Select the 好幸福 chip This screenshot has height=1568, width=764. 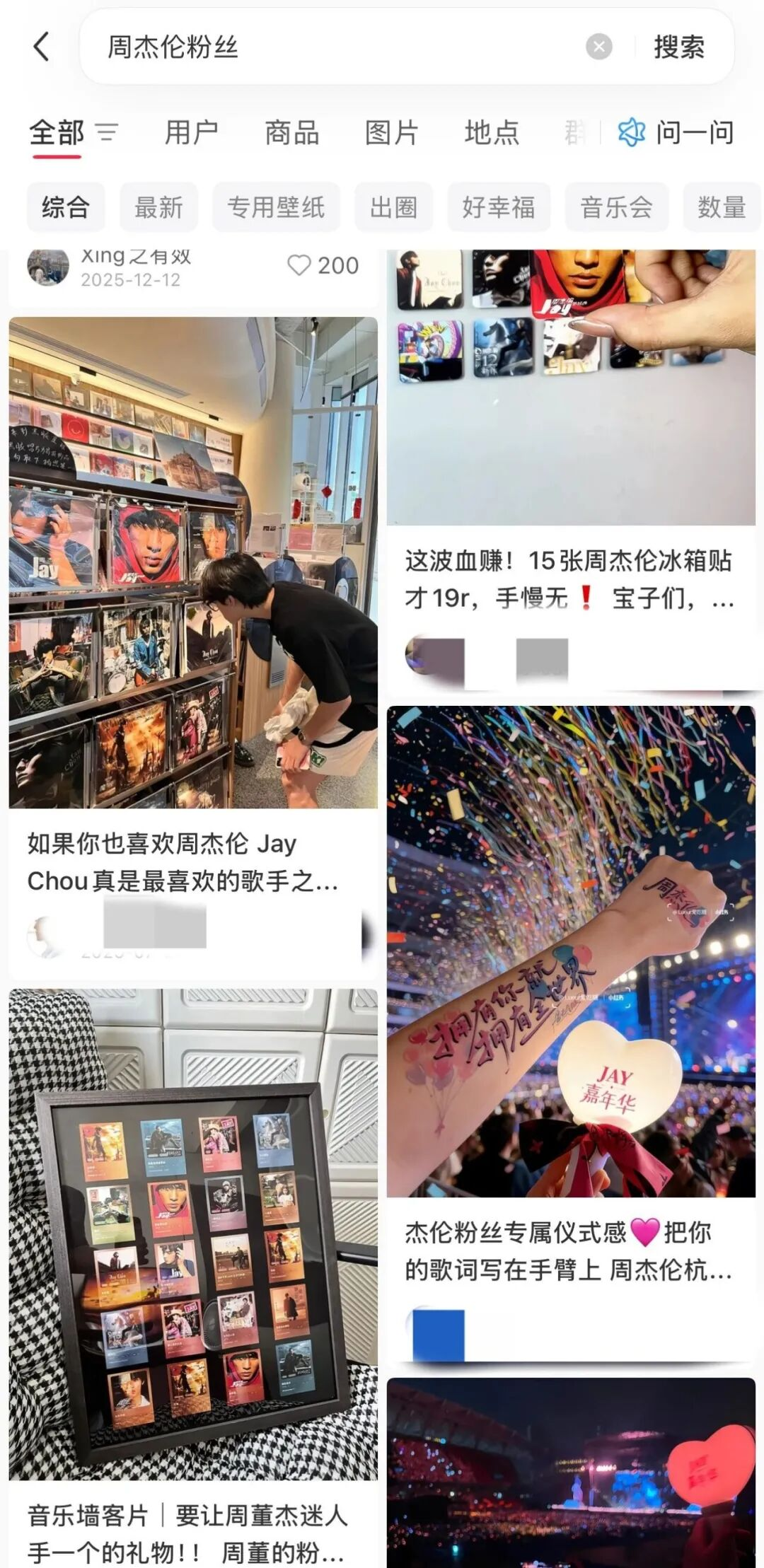coord(498,207)
